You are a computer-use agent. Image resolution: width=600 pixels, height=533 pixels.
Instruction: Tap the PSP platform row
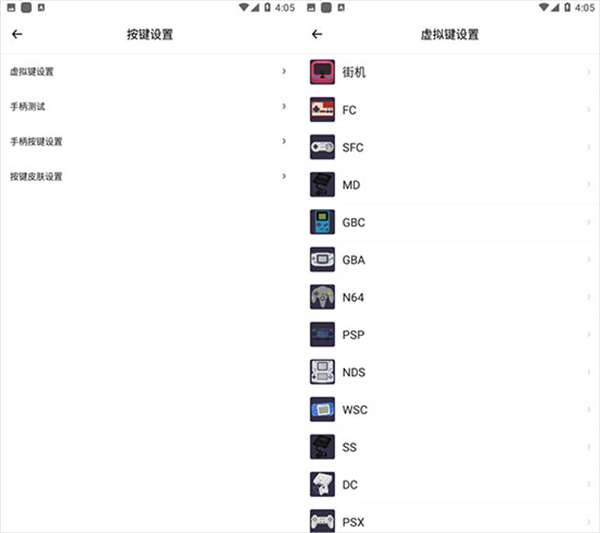[x=450, y=335]
